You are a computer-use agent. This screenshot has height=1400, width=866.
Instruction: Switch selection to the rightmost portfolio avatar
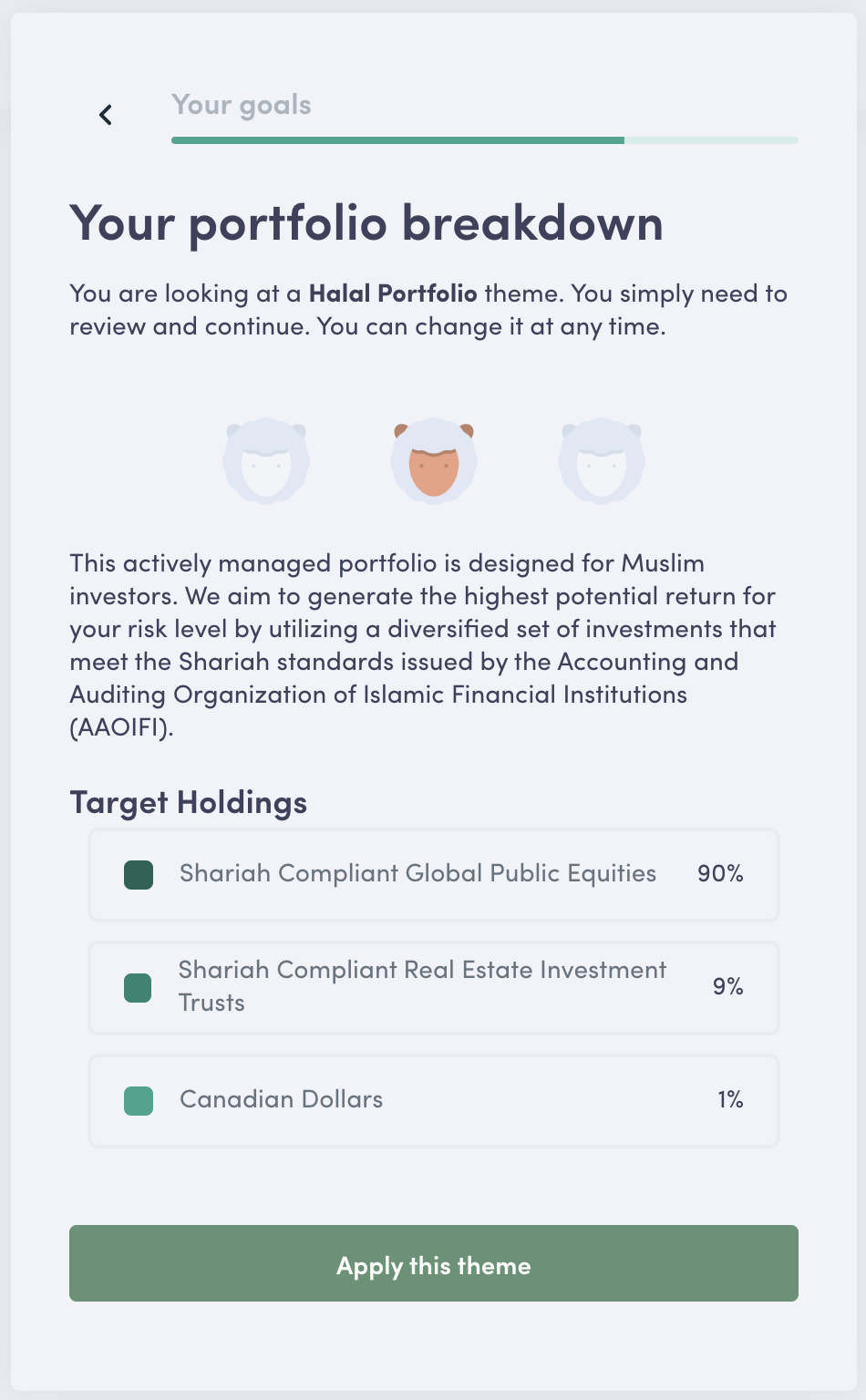(601, 460)
